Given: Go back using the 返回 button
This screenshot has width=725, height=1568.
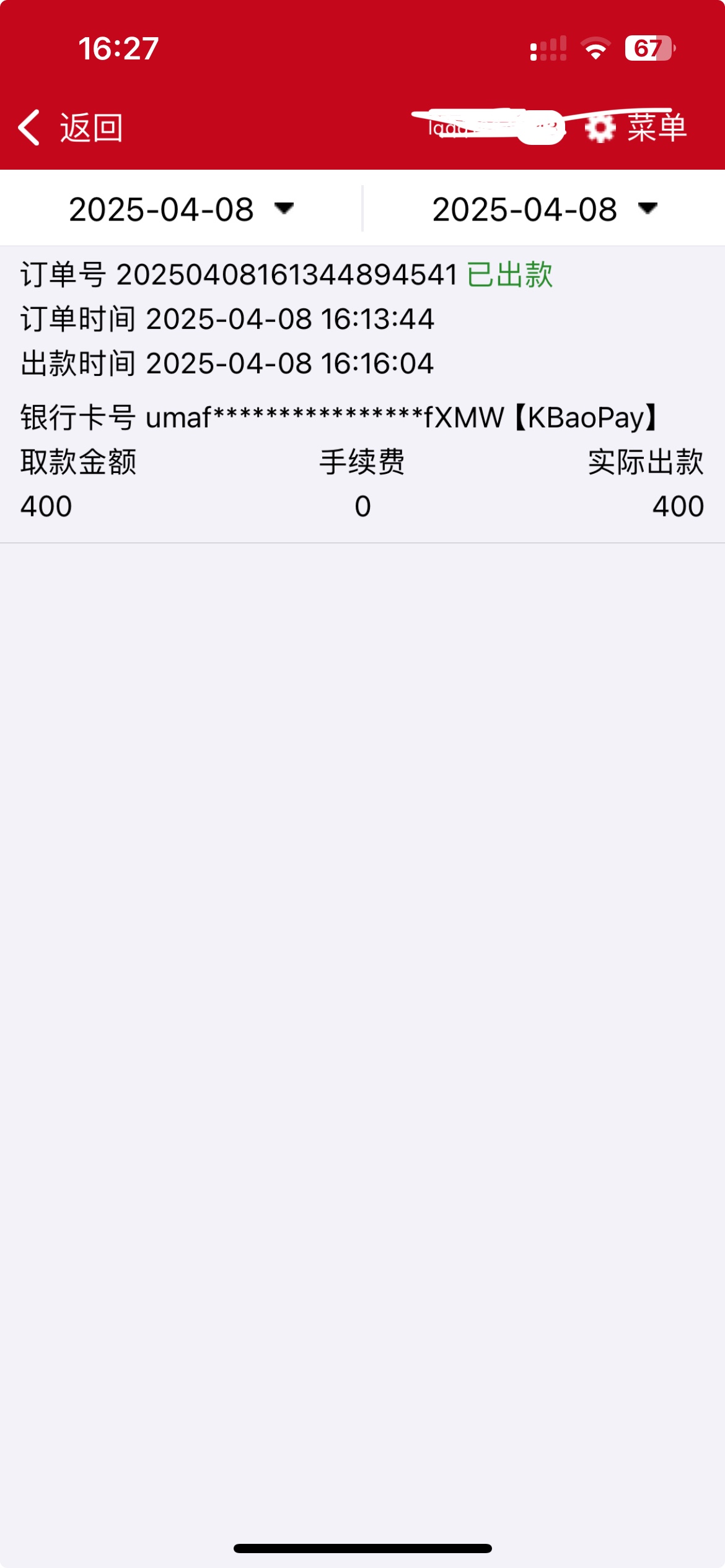Looking at the screenshot, I should tap(71, 128).
